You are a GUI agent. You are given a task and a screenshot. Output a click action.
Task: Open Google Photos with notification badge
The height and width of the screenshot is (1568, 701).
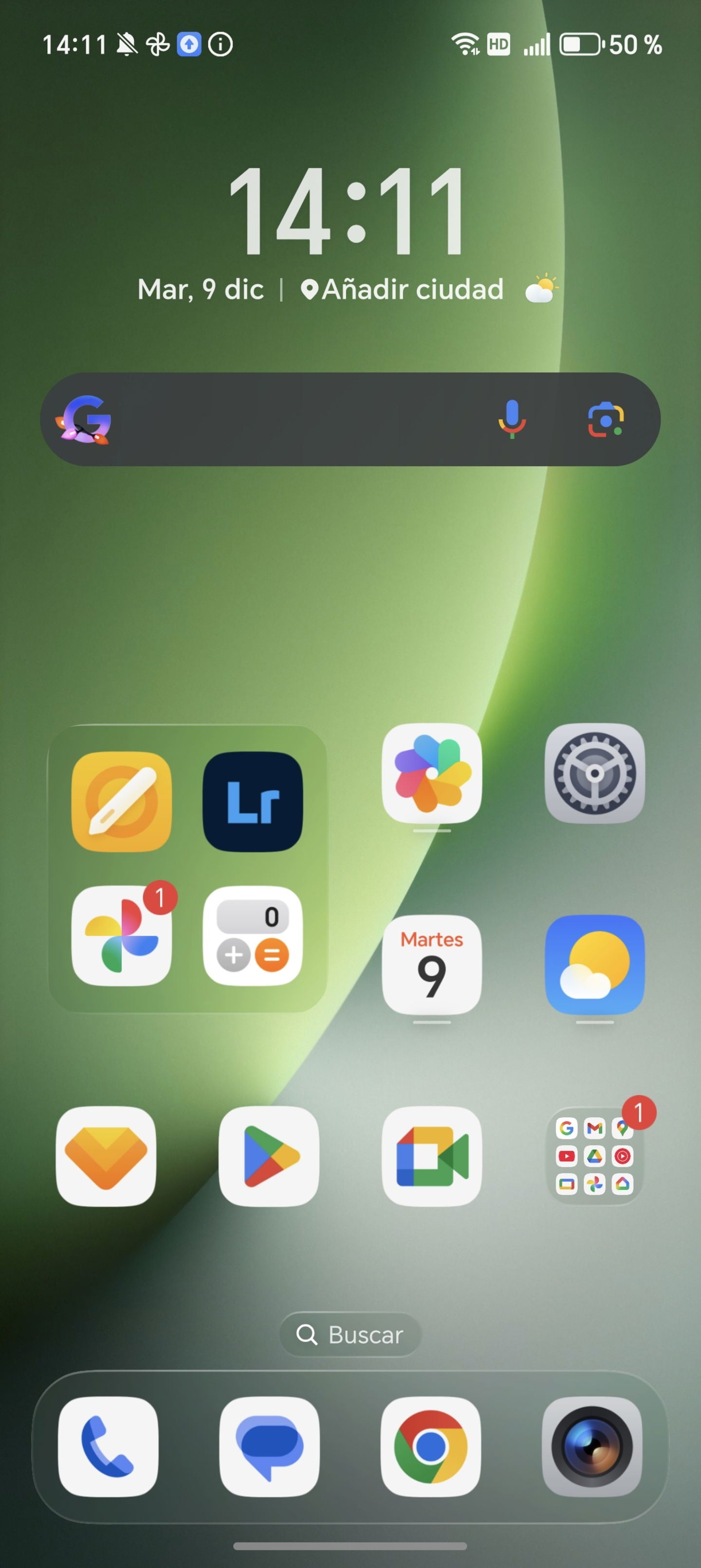pyautogui.click(x=121, y=936)
